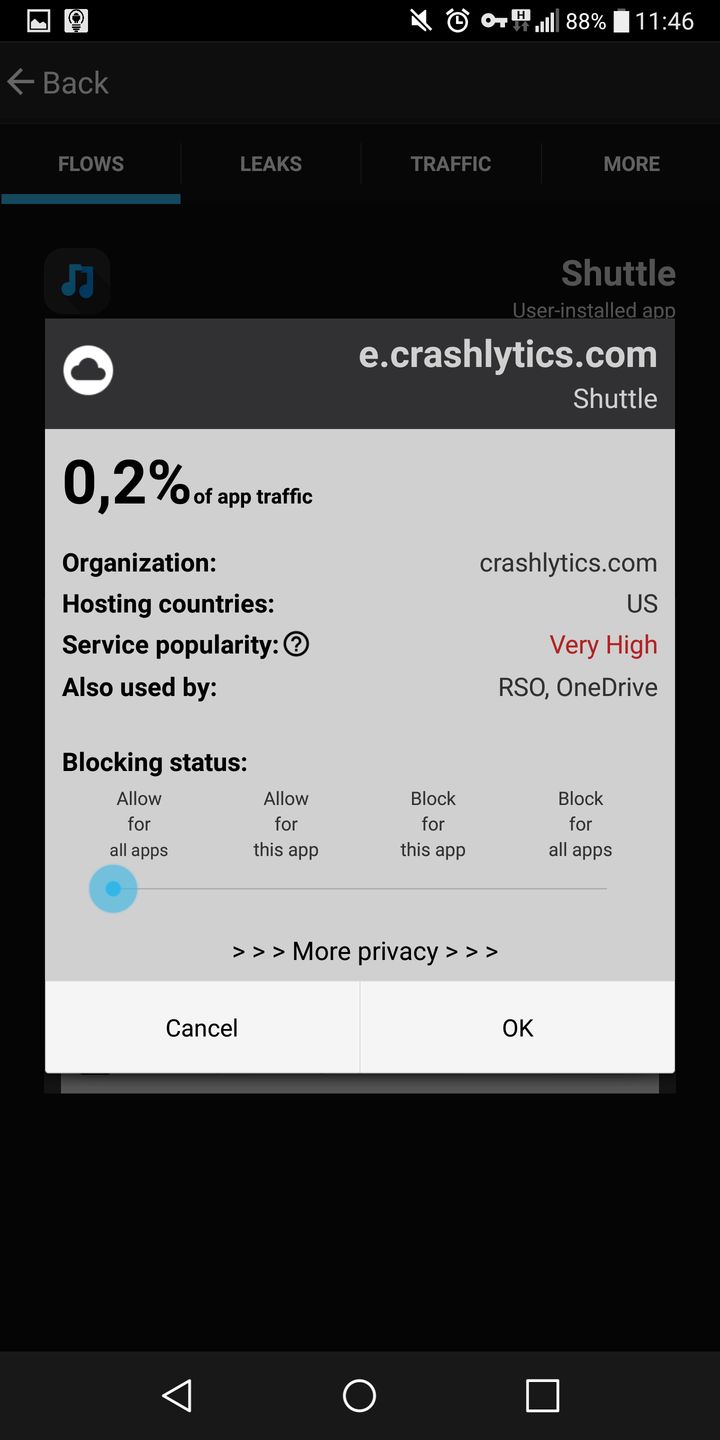The image size is (720, 1440).
Task: Confirm the blocking status with OK
Action: coord(517,1028)
